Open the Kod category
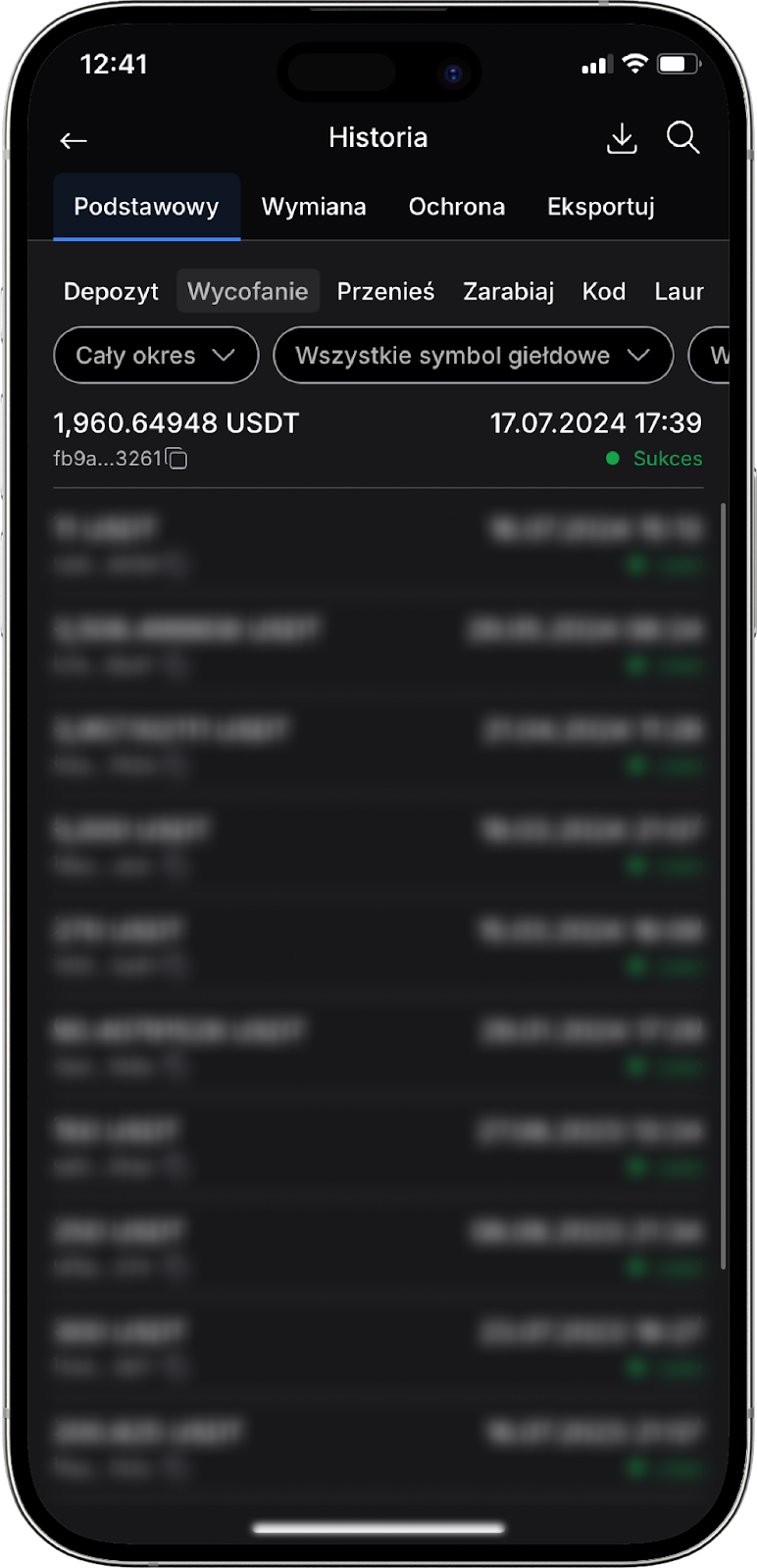The width and height of the screenshot is (757, 1568). point(604,291)
